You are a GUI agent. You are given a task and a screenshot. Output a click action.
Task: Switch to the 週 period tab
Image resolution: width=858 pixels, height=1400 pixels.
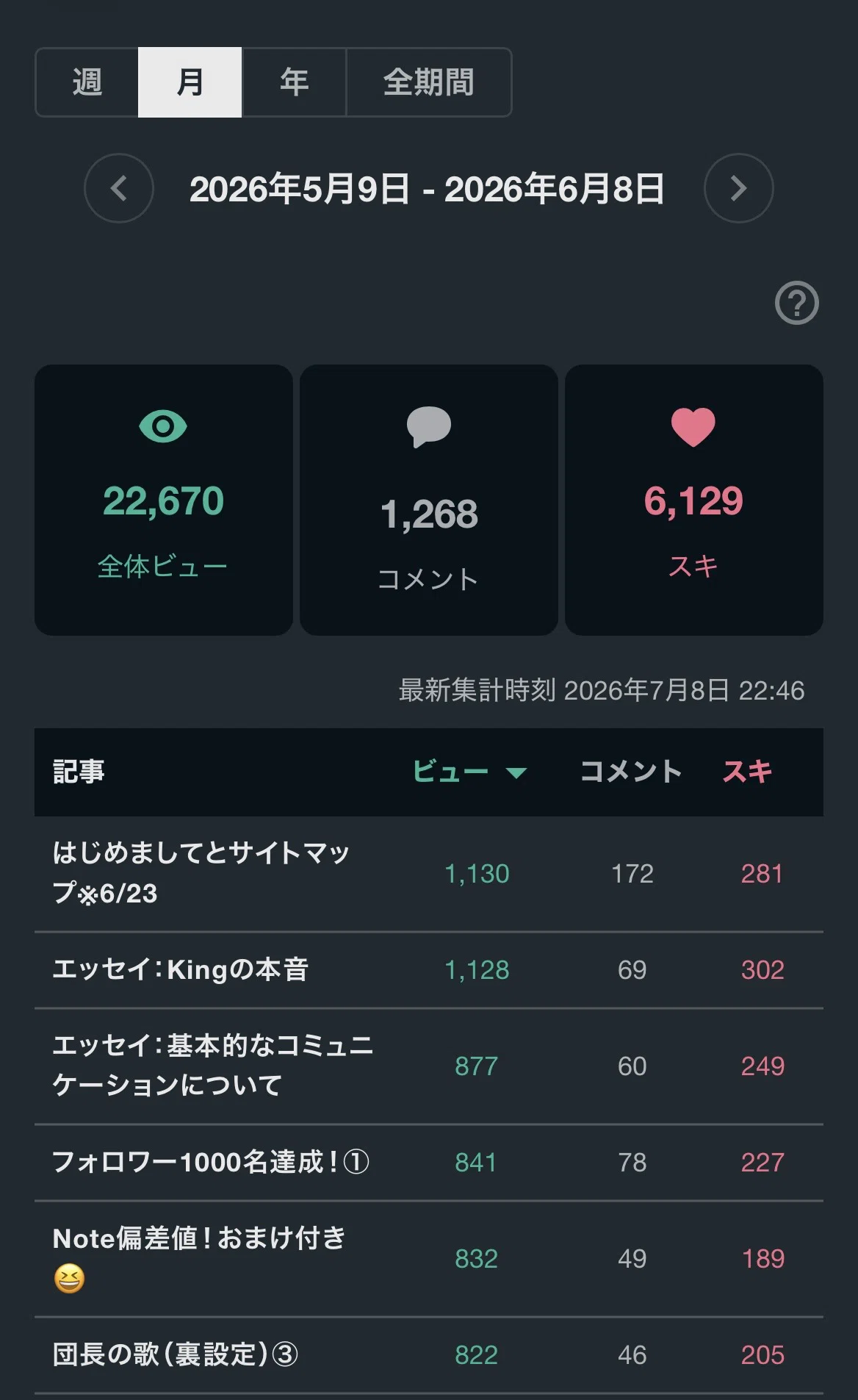[87, 82]
